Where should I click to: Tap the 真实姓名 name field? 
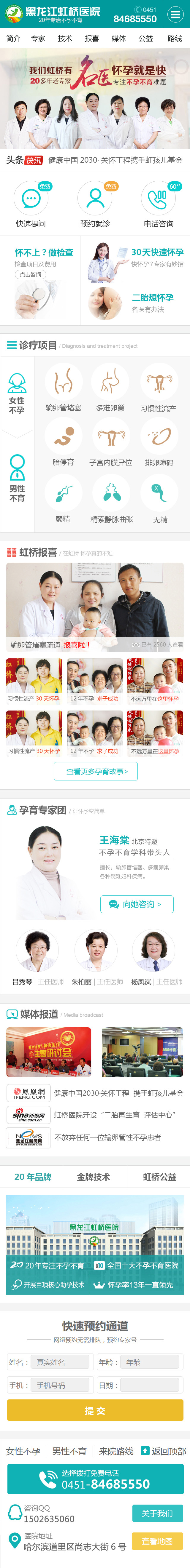(60, 1362)
